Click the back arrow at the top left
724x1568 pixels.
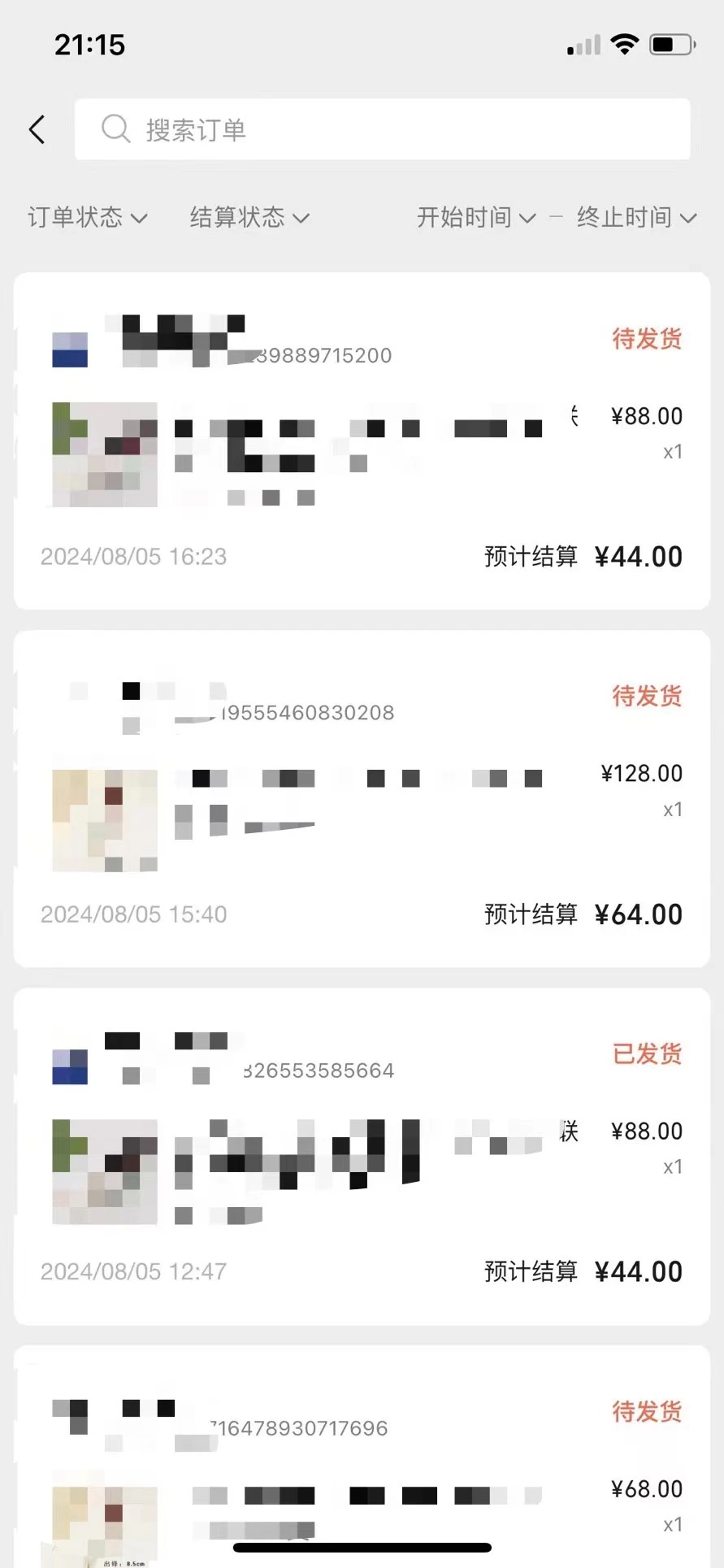37,128
